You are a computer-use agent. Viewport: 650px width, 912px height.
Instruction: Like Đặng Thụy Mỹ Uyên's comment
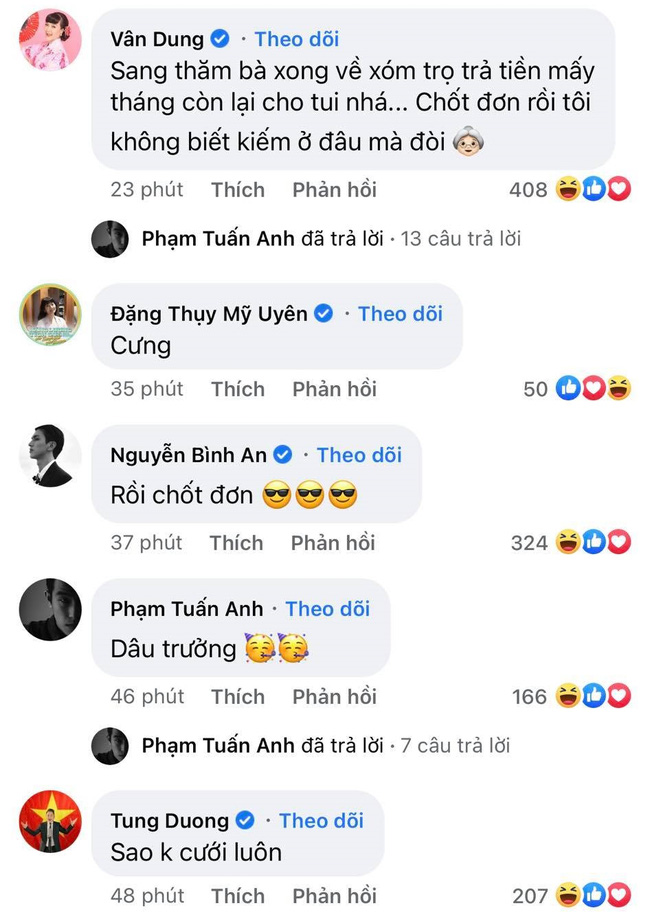pyautogui.click(x=238, y=388)
